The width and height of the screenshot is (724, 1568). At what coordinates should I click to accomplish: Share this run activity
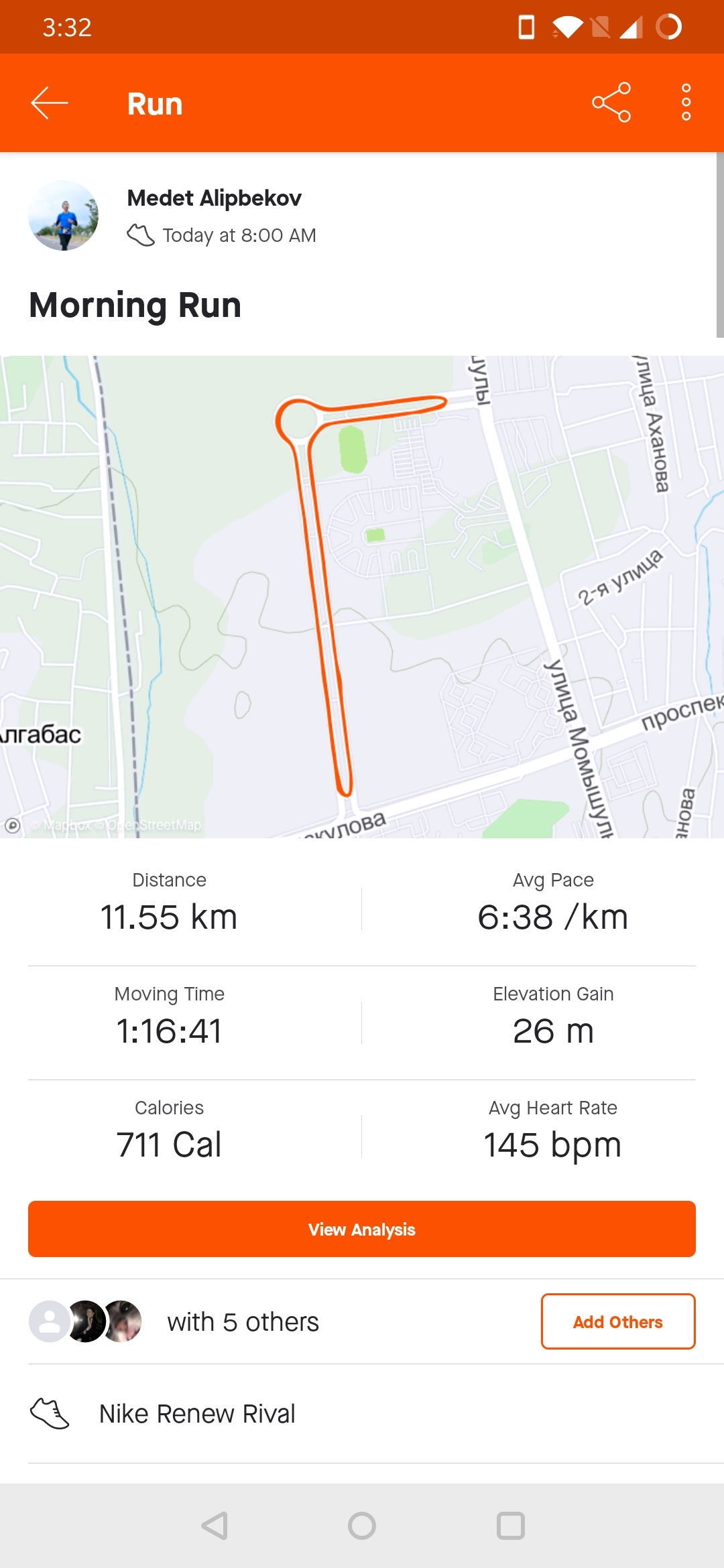611,103
